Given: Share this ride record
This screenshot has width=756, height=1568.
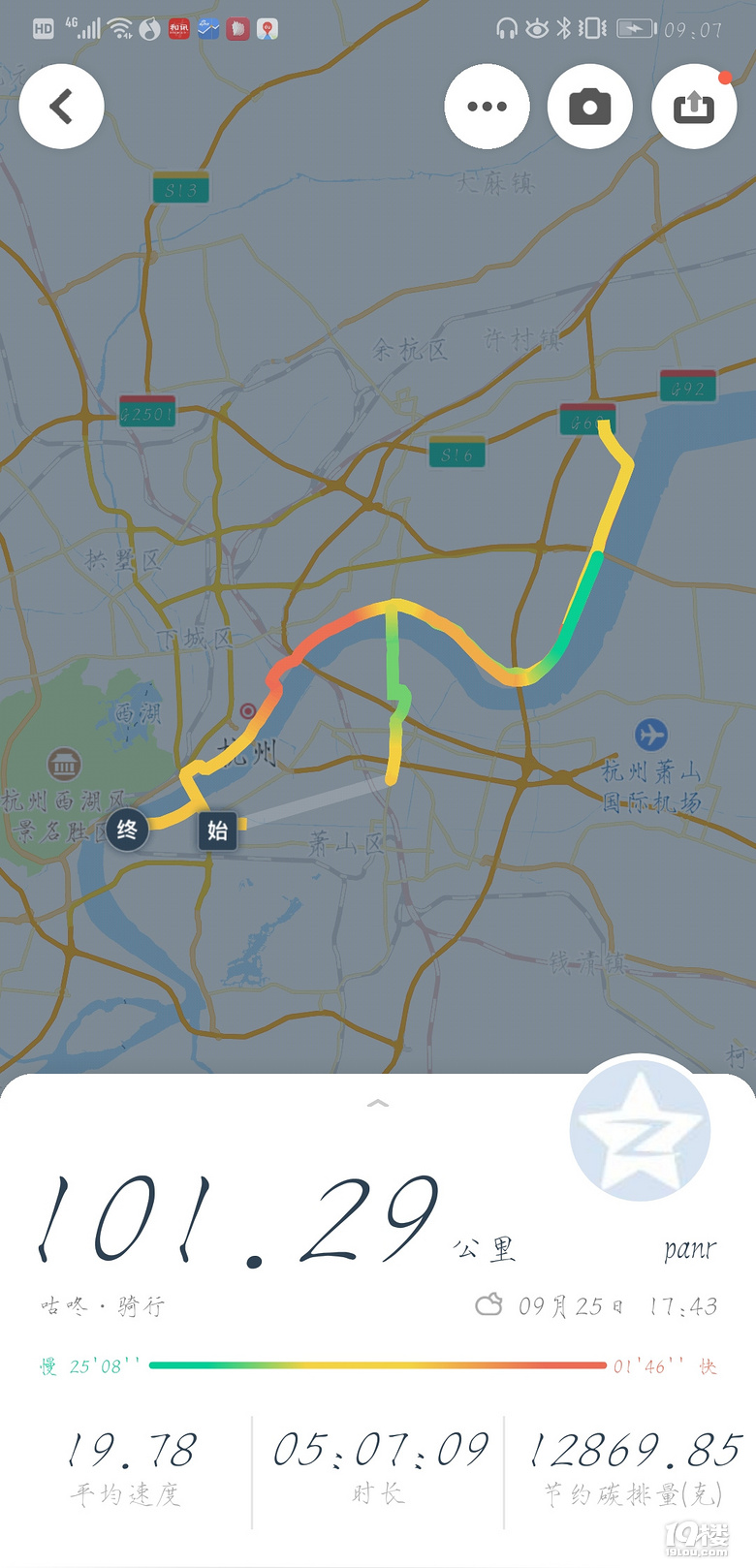Looking at the screenshot, I should coord(693,107).
